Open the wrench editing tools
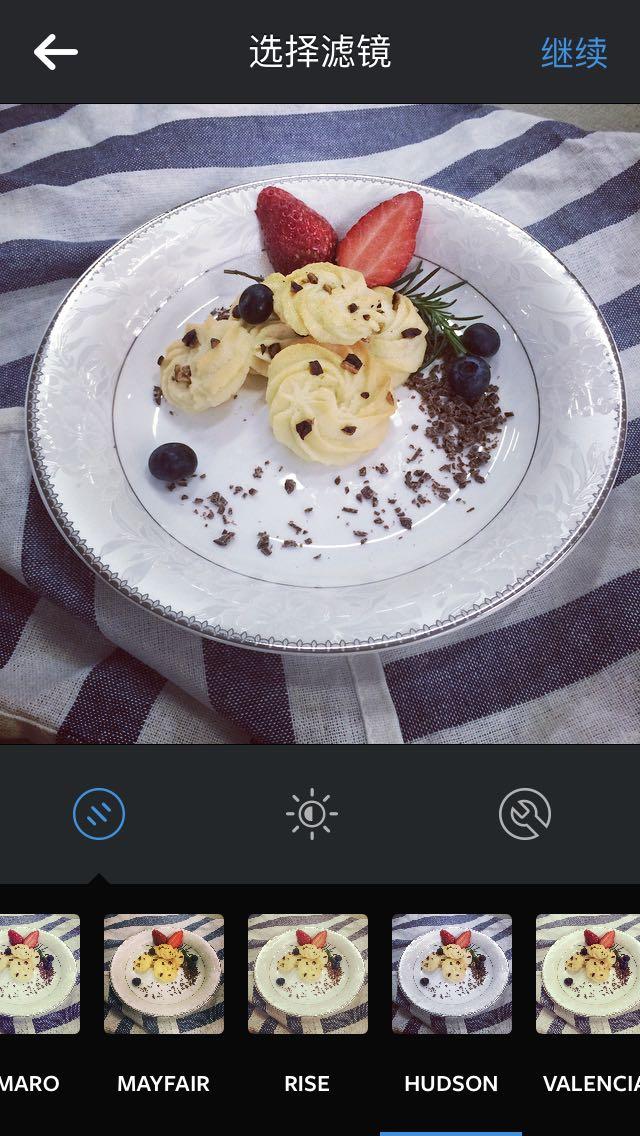The width and height of the screenshot is (640, 1136). [525, 814]
